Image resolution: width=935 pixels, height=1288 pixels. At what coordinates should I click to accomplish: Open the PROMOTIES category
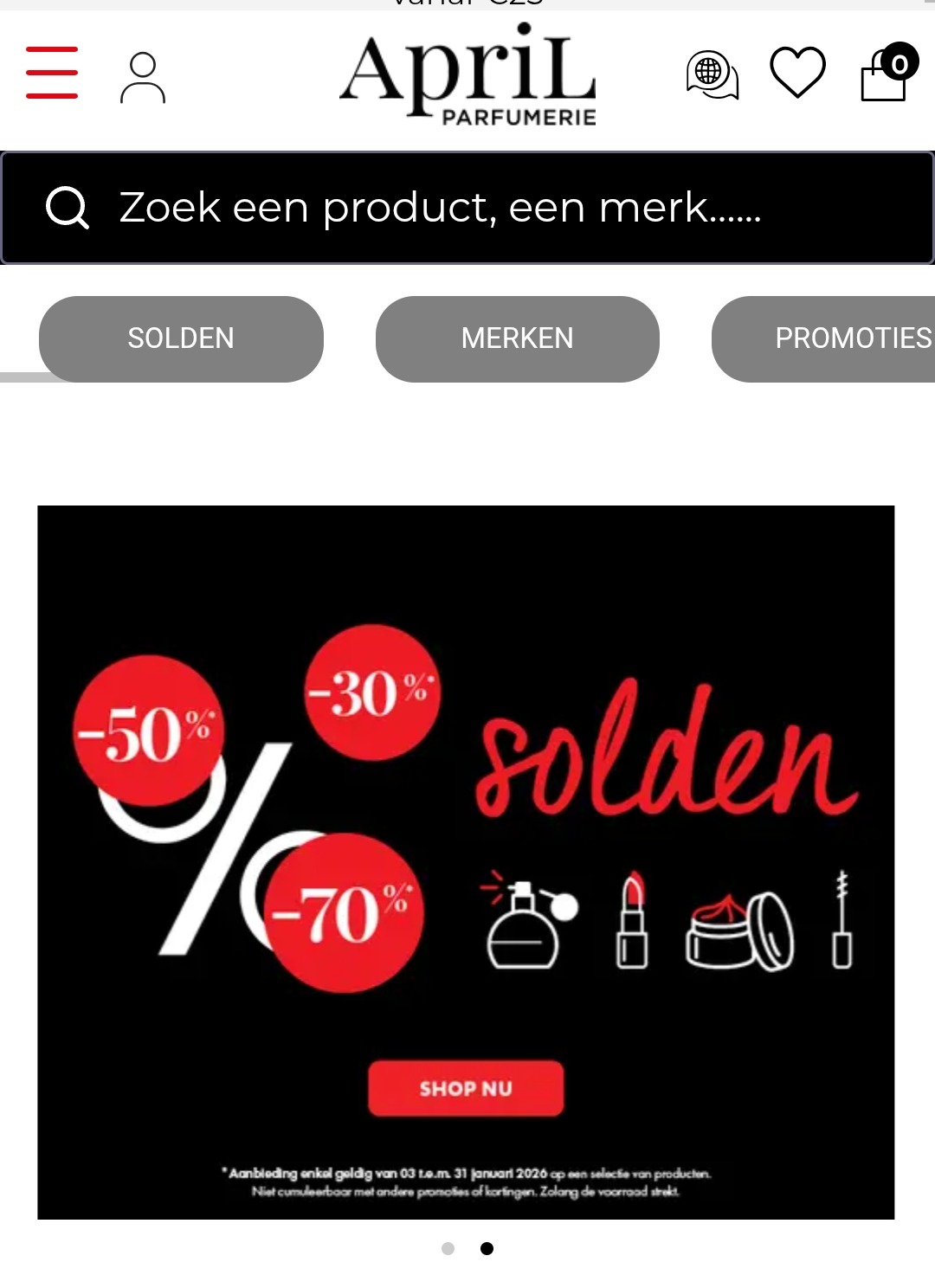851,338
